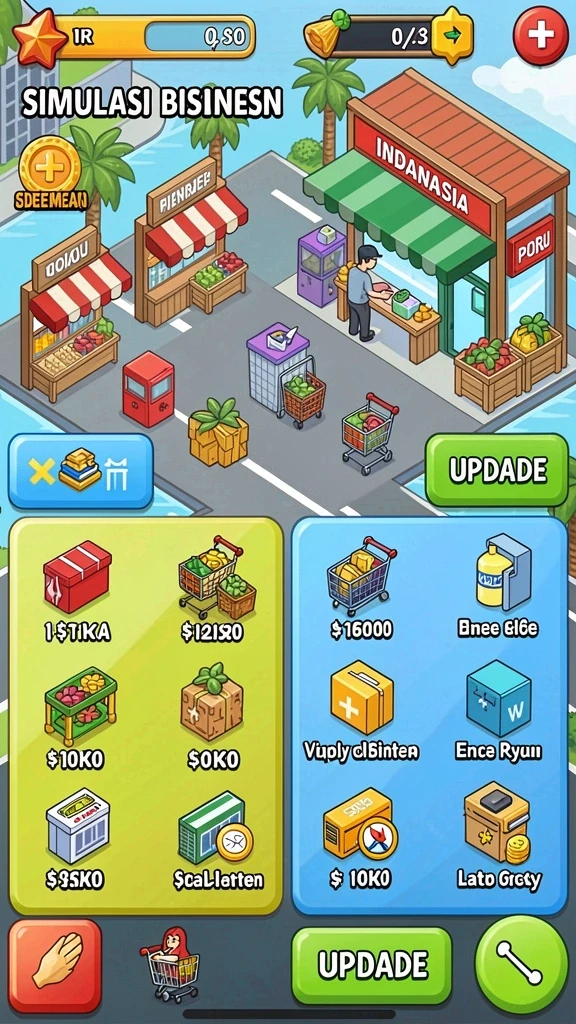The height and width of the screenshot is (1024, 576).
Task: Open the Lato Grcty box with coins
Action: click(x=498, y=837)
